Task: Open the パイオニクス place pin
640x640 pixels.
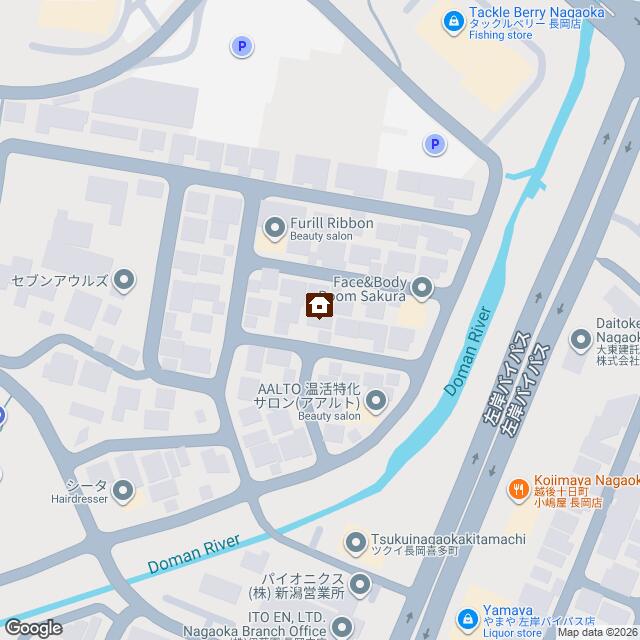Action: pos(360,584)
